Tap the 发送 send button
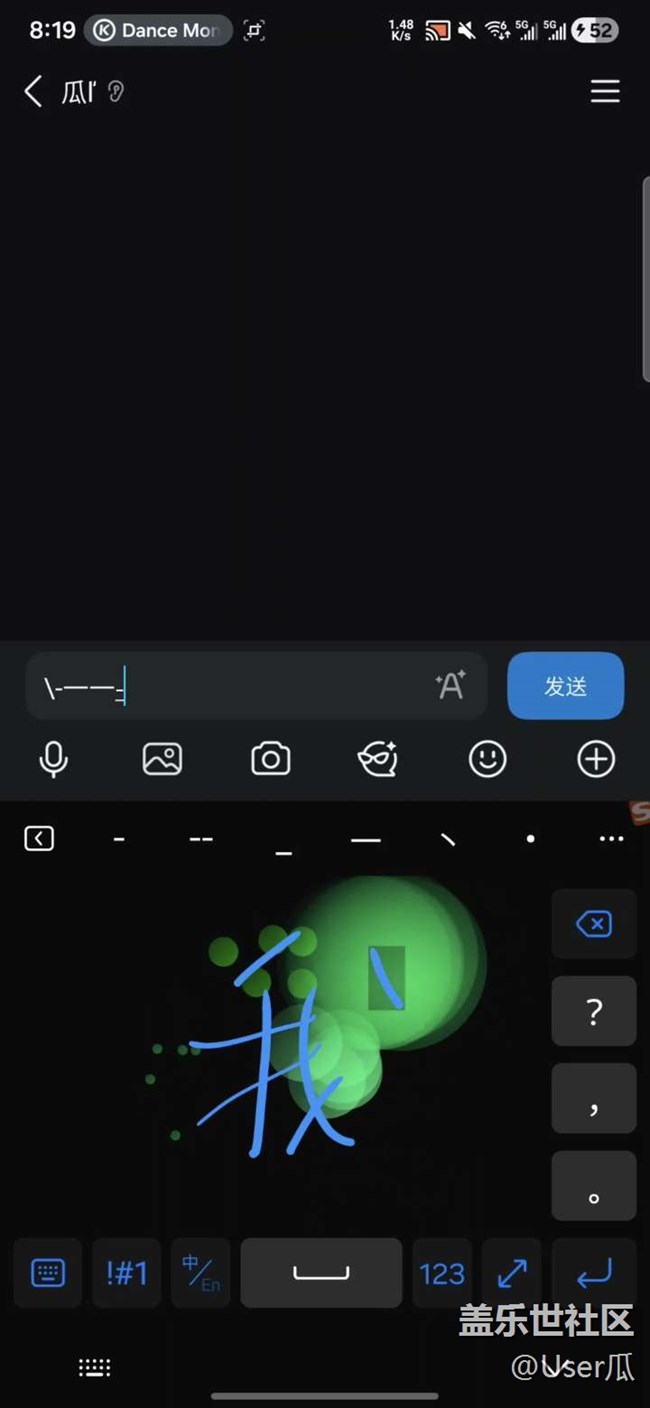This screenshot has width=650, height=1408. (x=565, y=686)
